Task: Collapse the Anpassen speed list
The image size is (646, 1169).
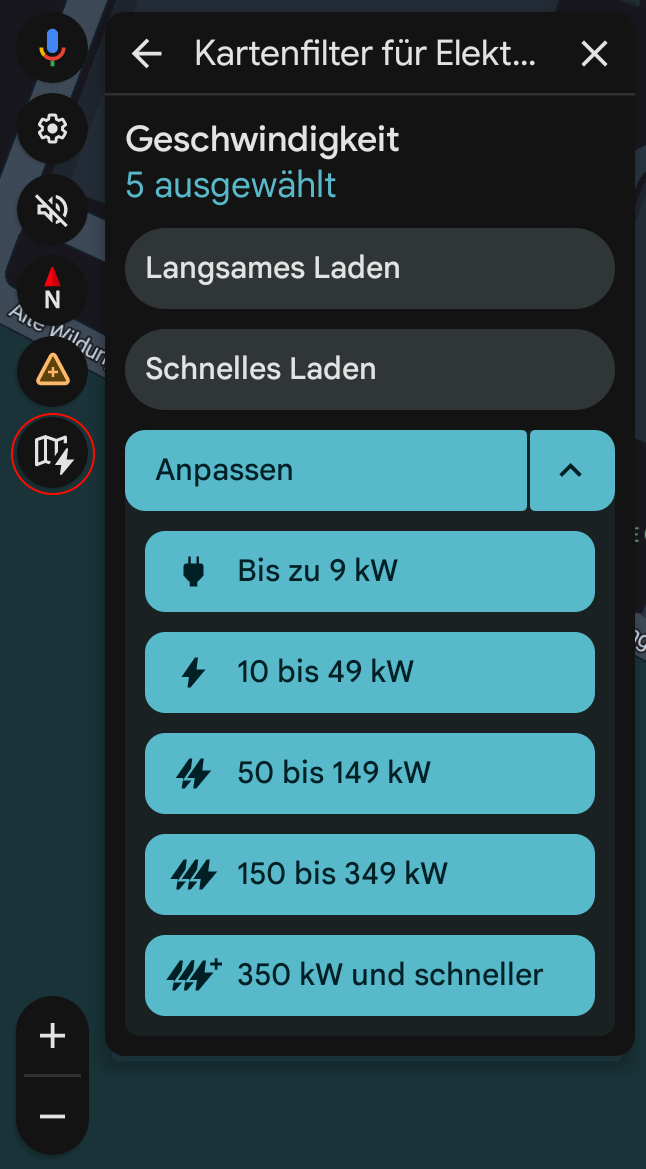Action: (571, 470)
